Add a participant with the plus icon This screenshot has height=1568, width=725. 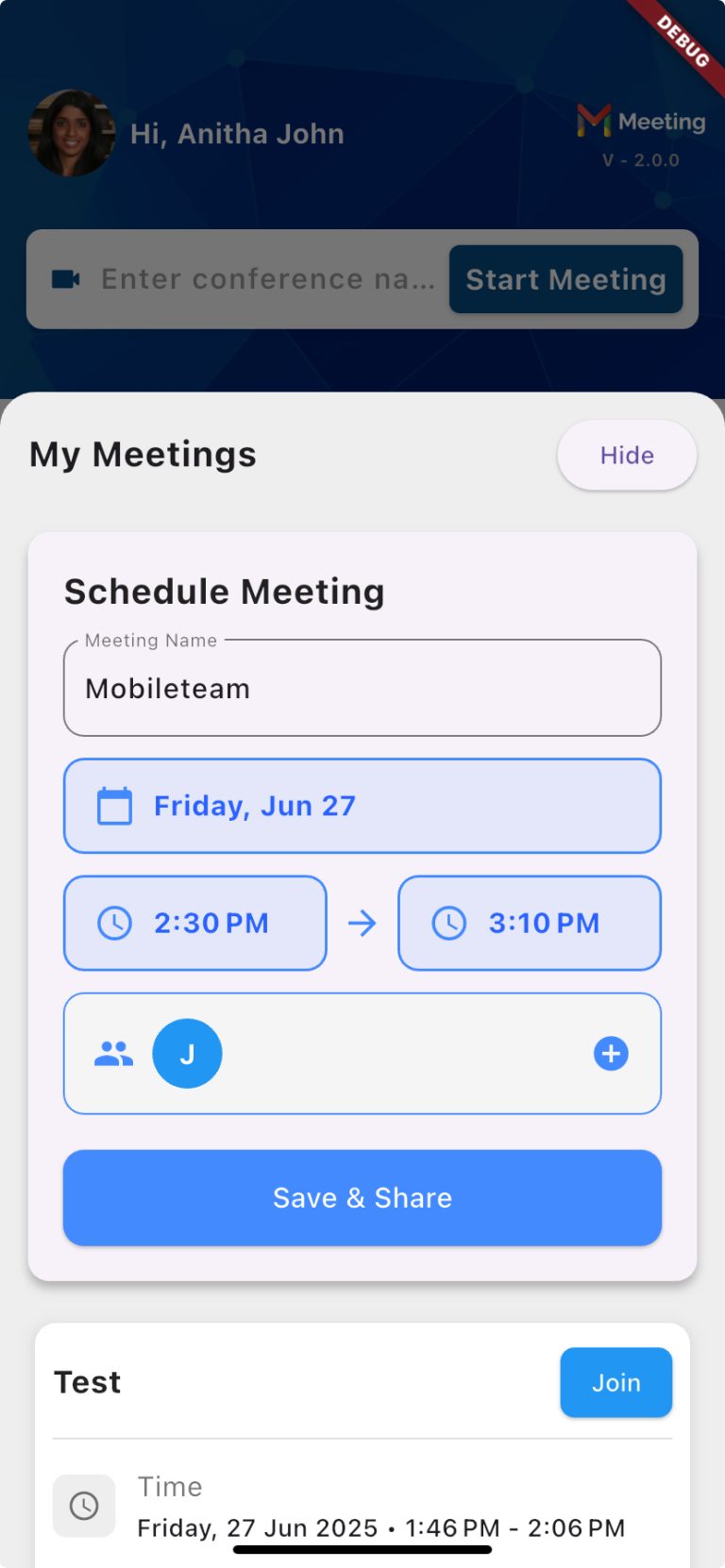pos(611,1054)
